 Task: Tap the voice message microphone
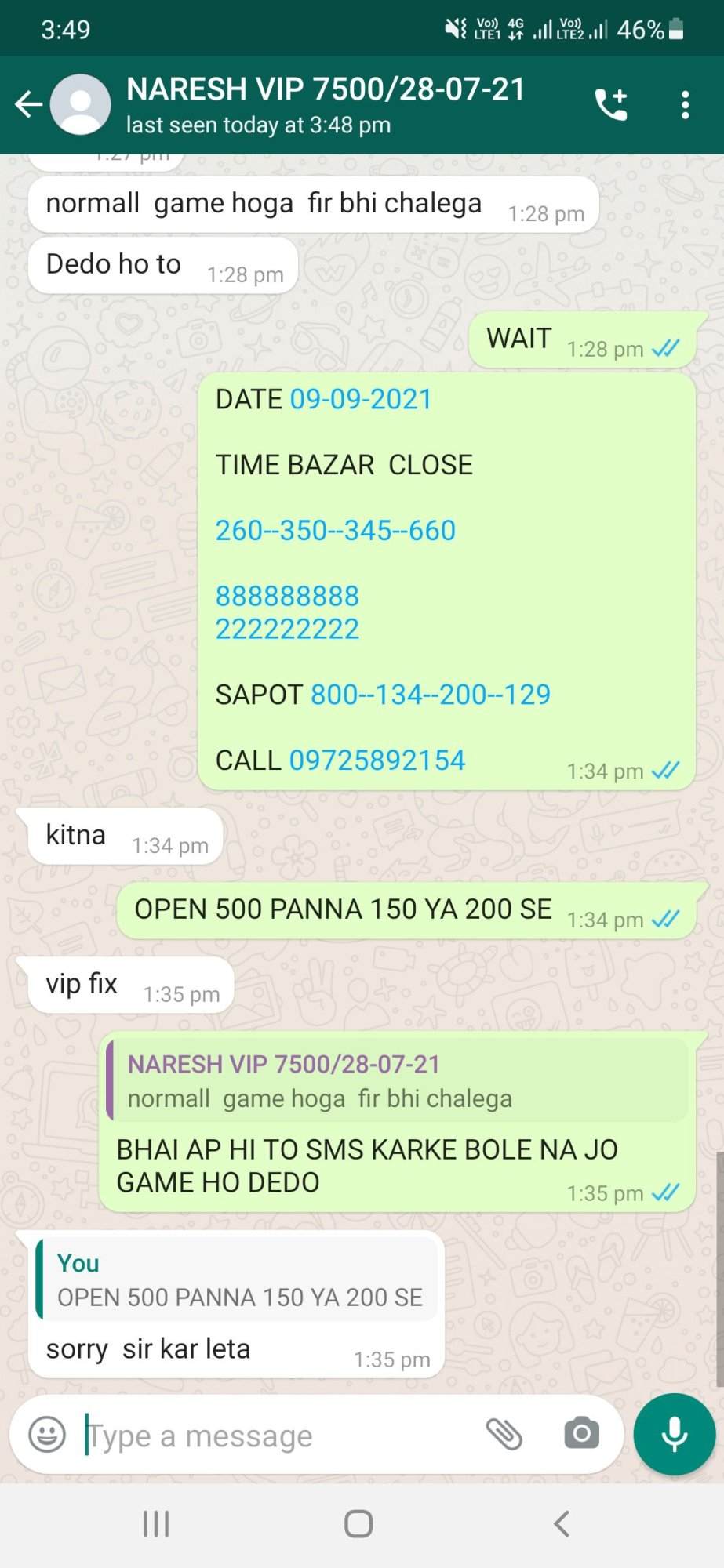[x=675, y=1434]
